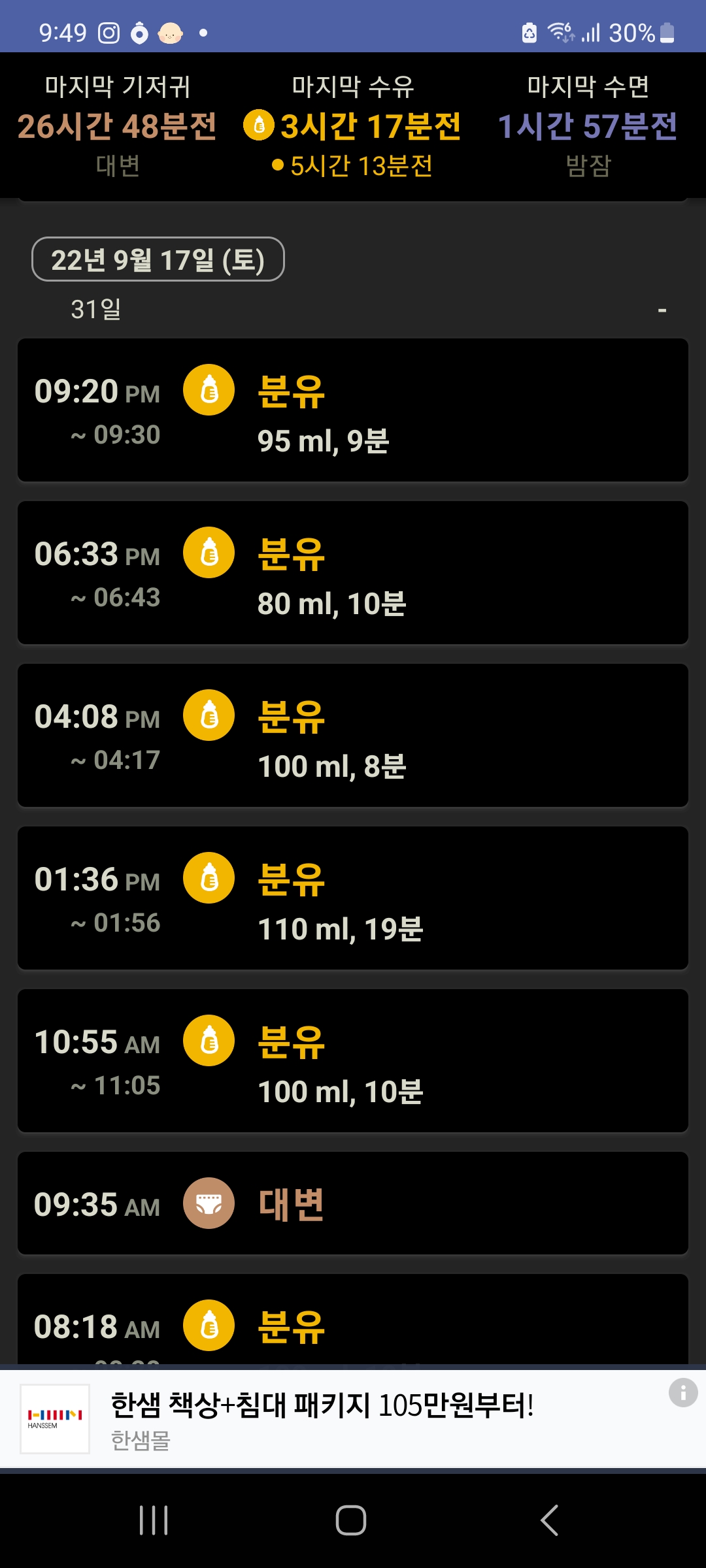The image size is (706, 1568).
Task: Open the date chip 22년 9월 17일 (토)
Action: coord(158,259)
